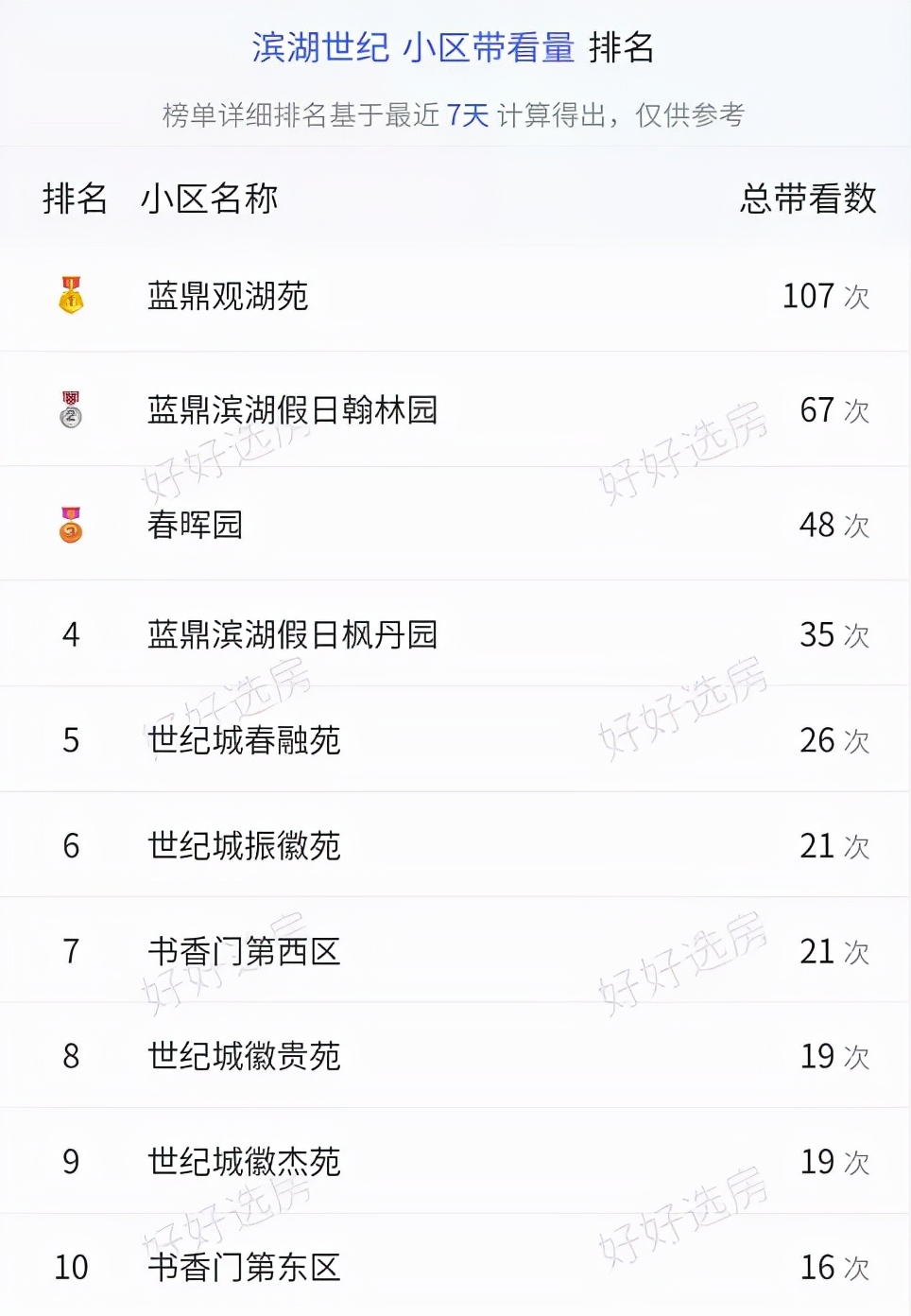Click the 排名 column header
This screenshot has height=1316, width=911.
[x=76, y=199]
